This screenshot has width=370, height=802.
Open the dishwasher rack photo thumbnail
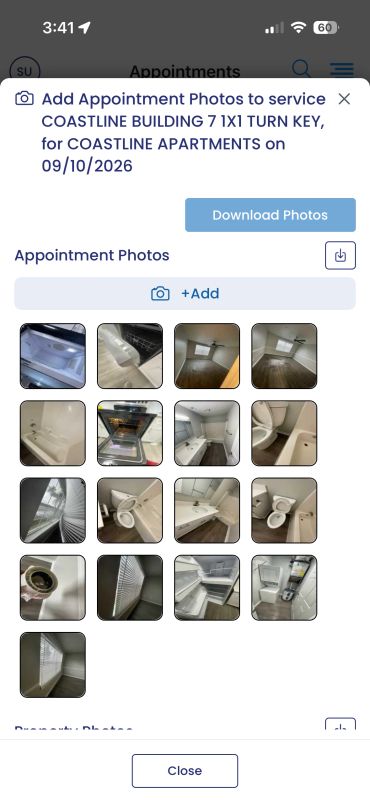point(130,356)
